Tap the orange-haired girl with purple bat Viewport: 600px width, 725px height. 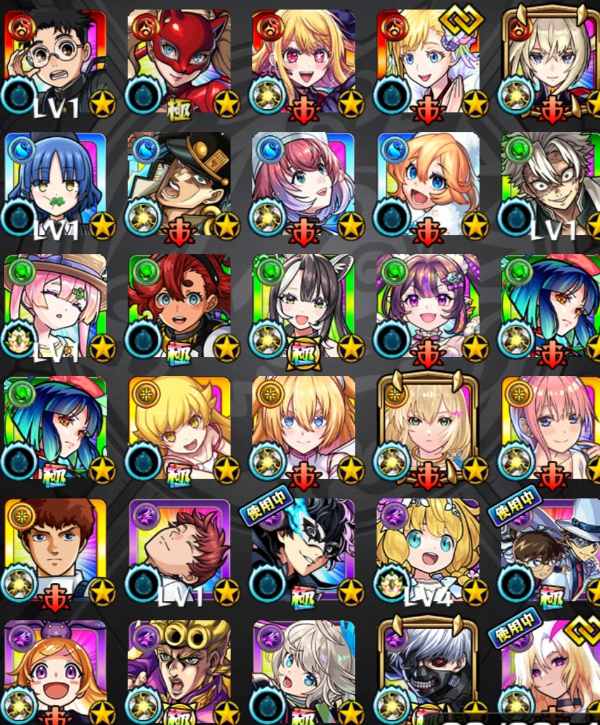(x=55, y=672)
